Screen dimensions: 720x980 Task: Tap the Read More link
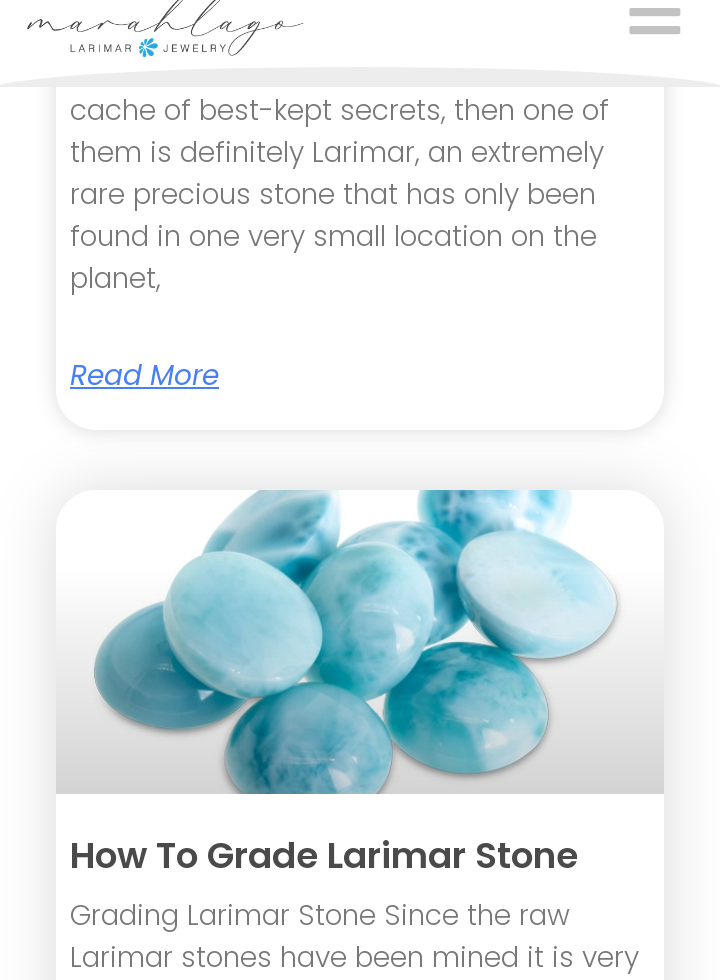pos(144,375)
